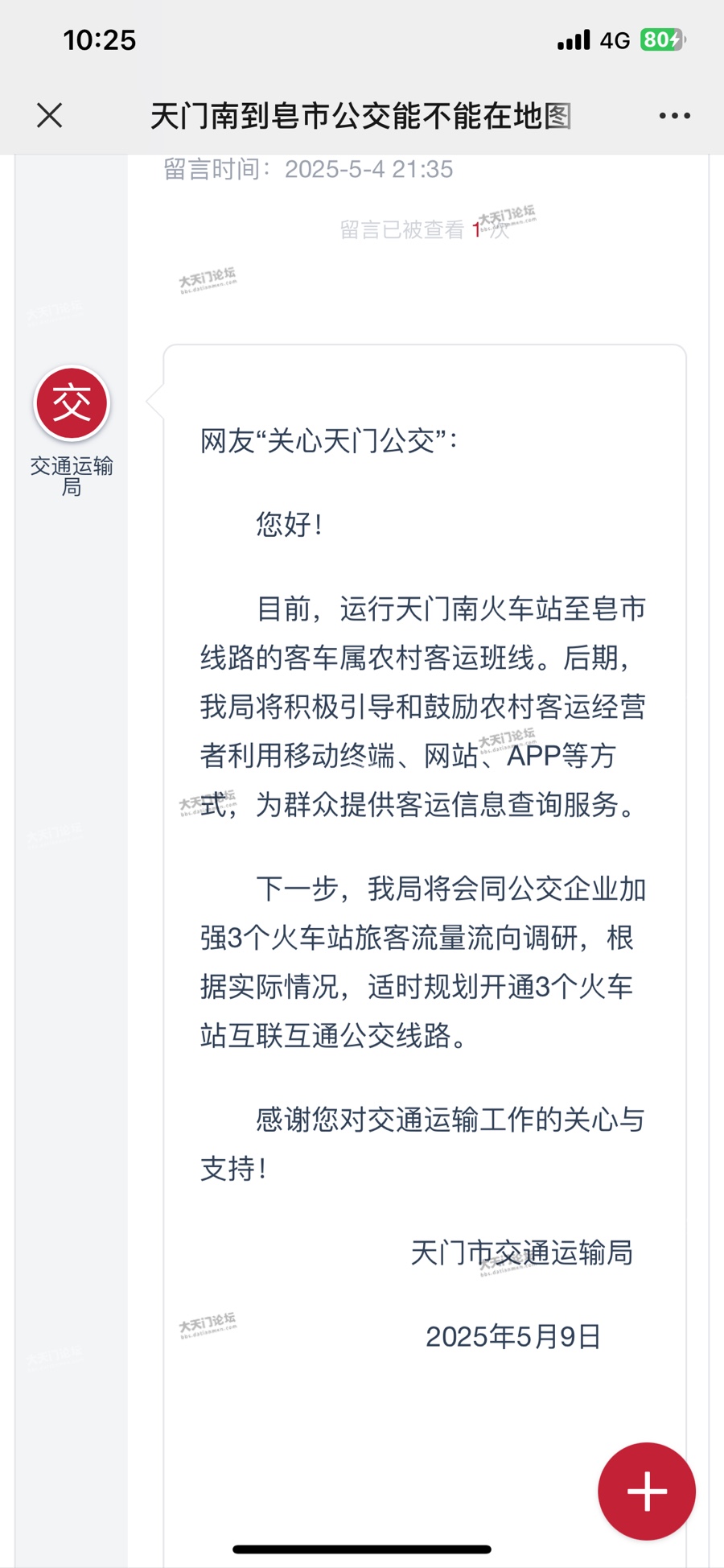
Task: Tap the red plus floating button
Action: tap(647, 1492)
